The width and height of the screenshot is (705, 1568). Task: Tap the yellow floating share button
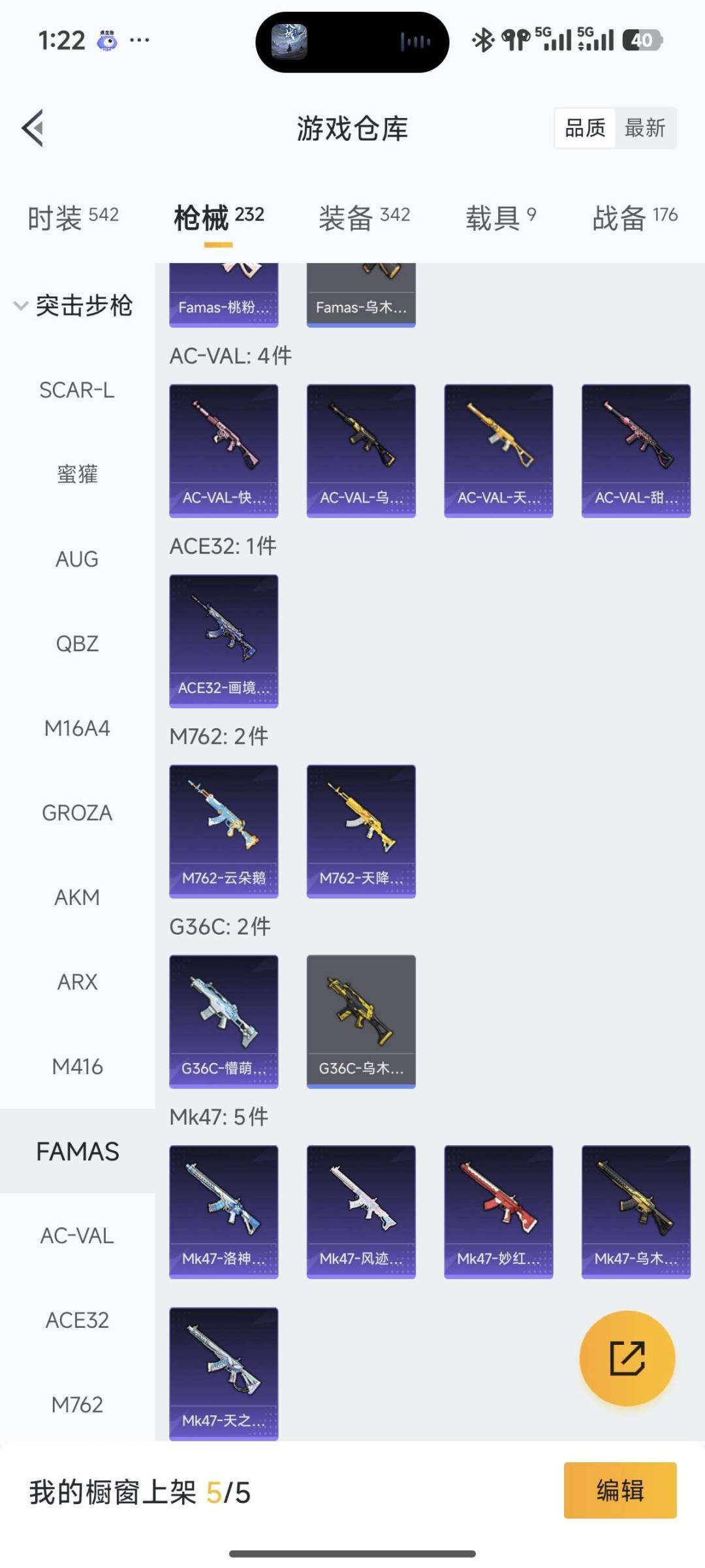(x=627, y=1359)
